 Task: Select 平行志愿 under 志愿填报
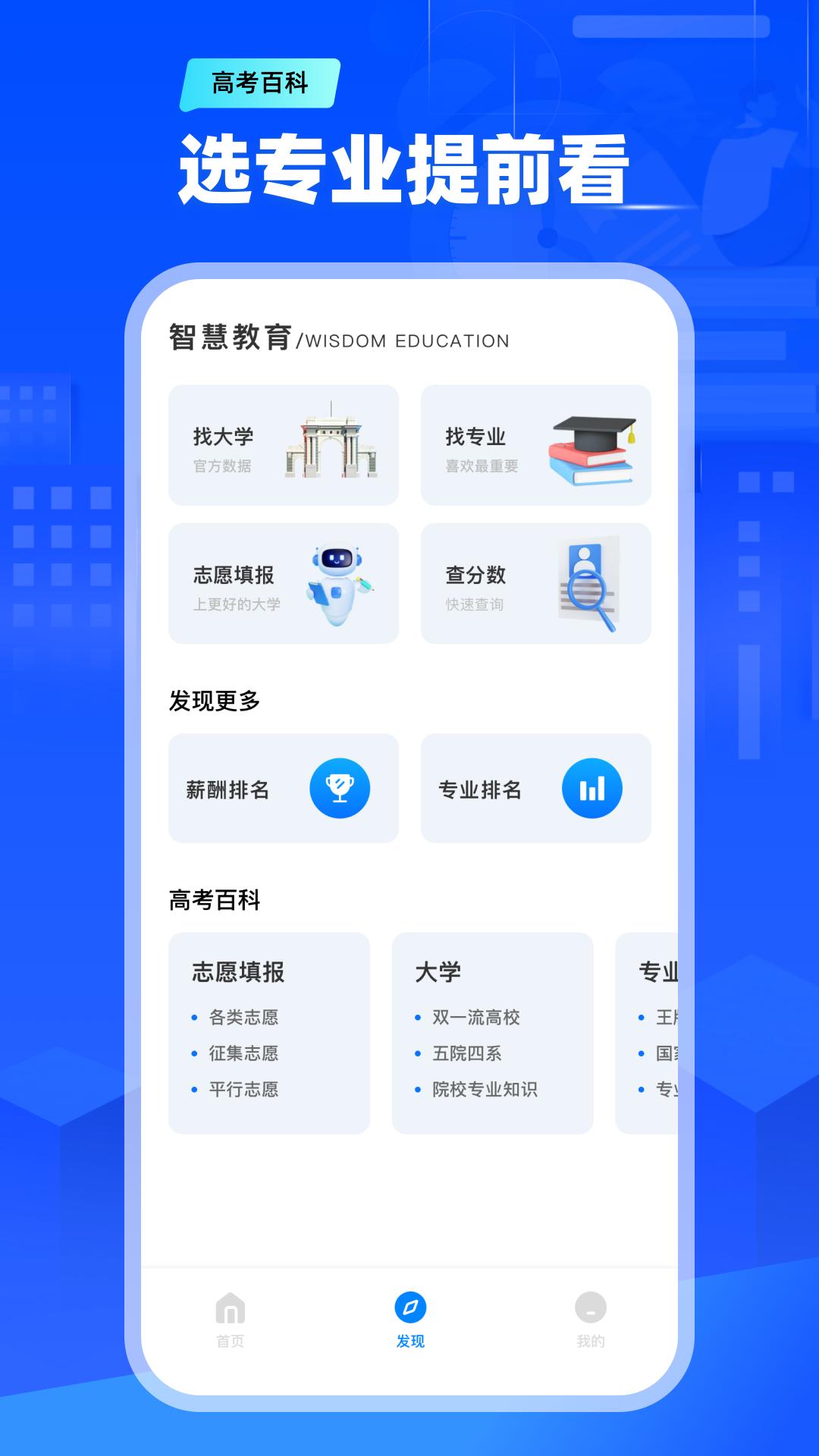244,1090
